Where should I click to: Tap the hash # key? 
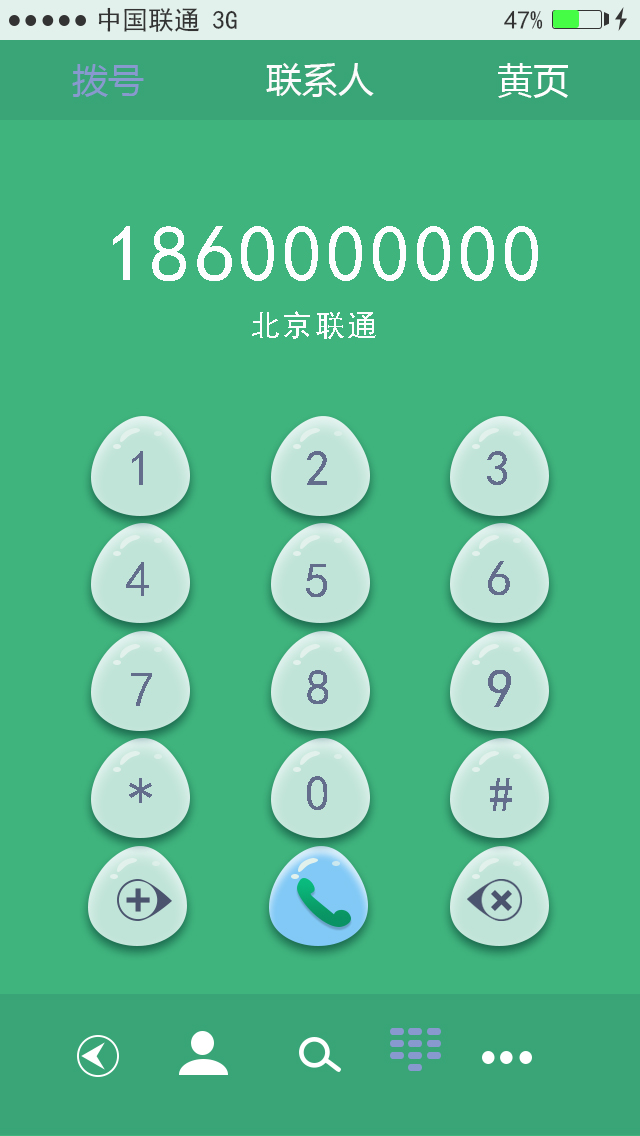(x=498, y=792)
